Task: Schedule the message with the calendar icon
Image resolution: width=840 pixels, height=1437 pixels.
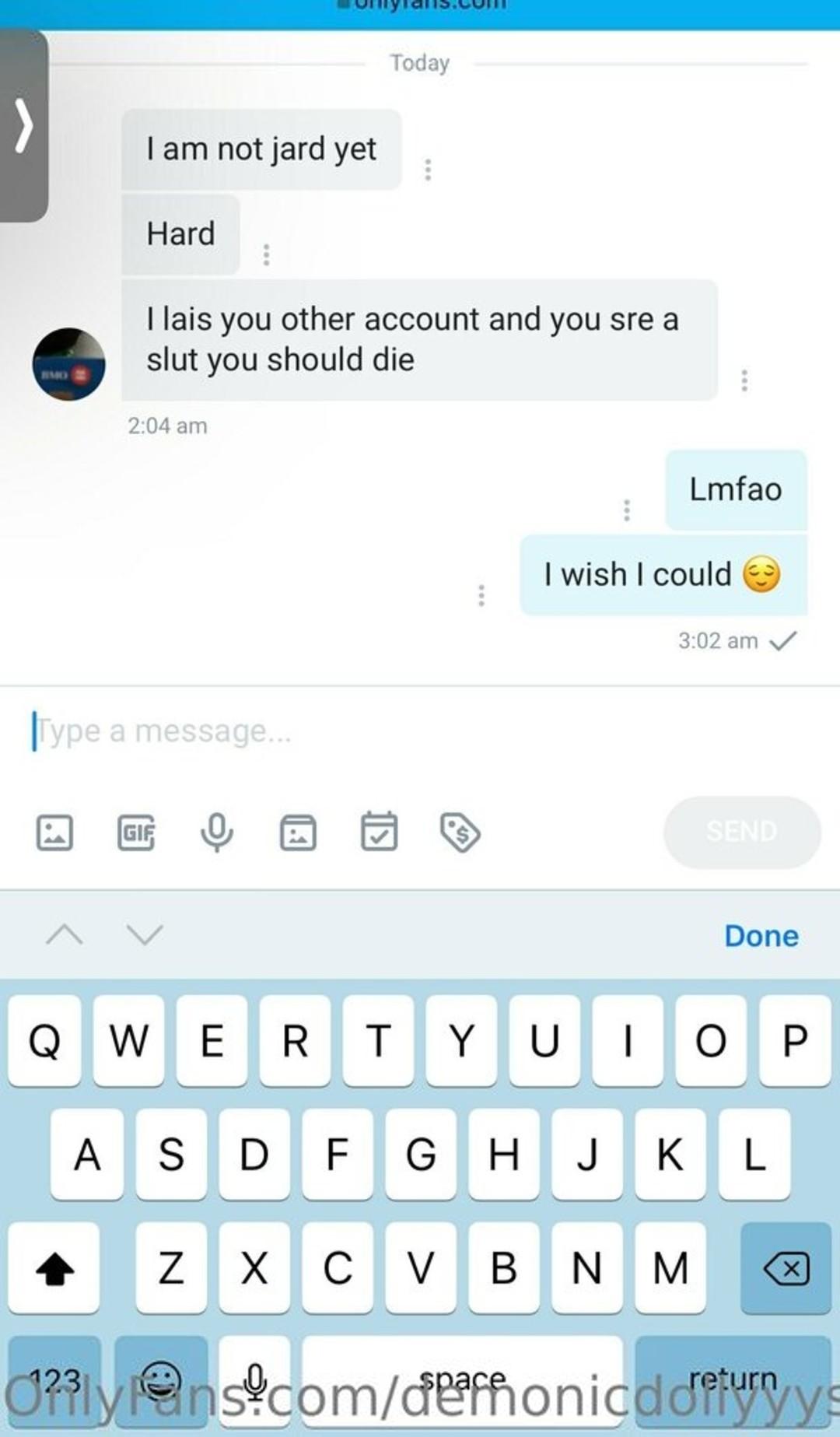Action: (379, 832)
